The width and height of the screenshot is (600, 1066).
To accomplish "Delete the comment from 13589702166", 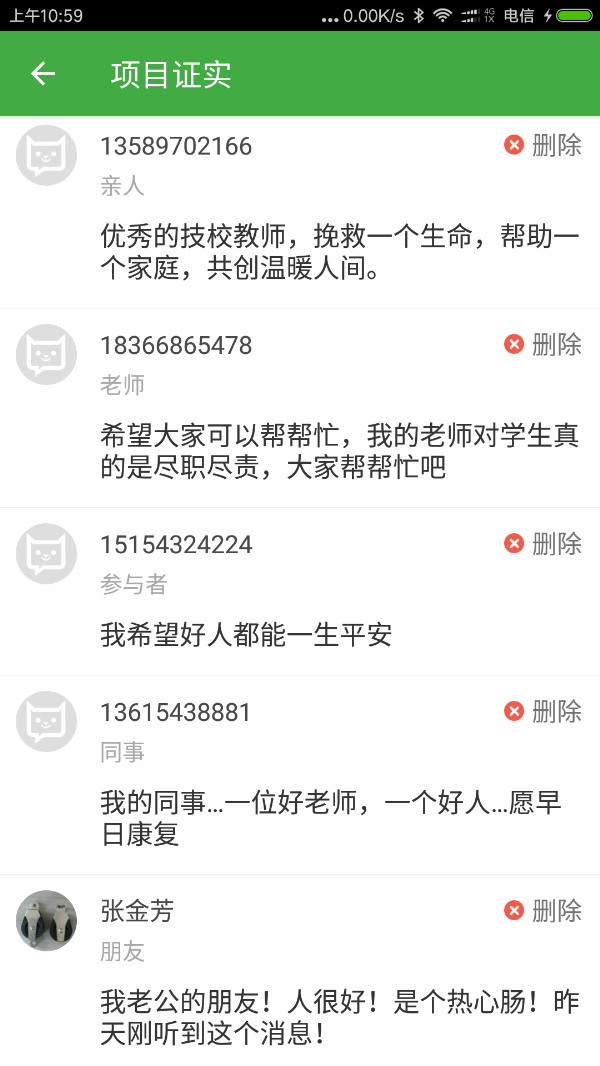I will [x=543, y=146].
